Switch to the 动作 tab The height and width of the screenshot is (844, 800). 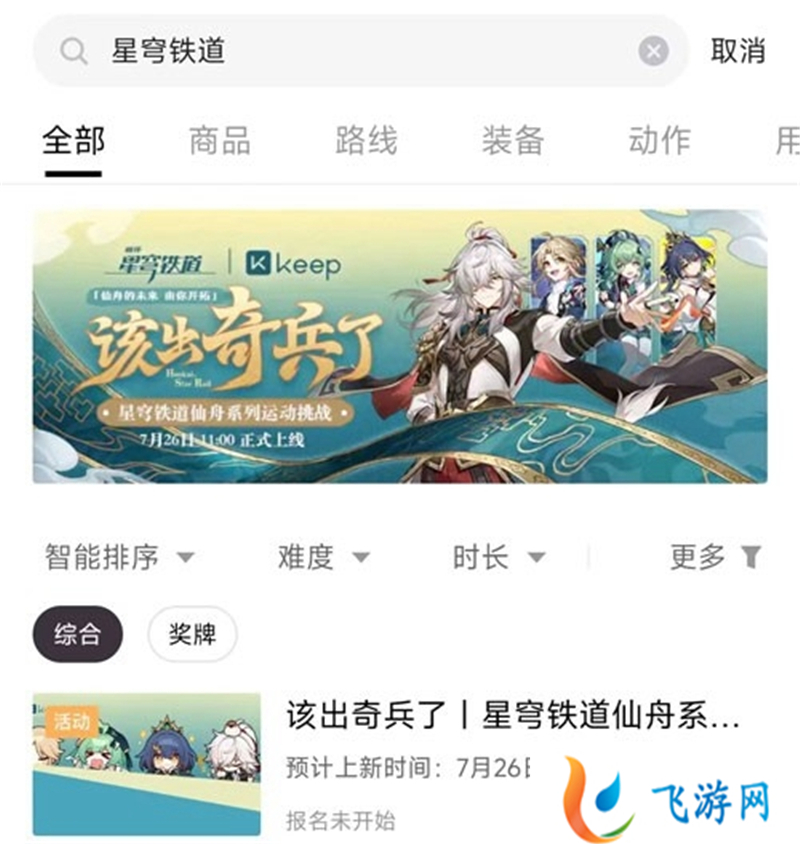pyautogui.click(x=659, y=141)
